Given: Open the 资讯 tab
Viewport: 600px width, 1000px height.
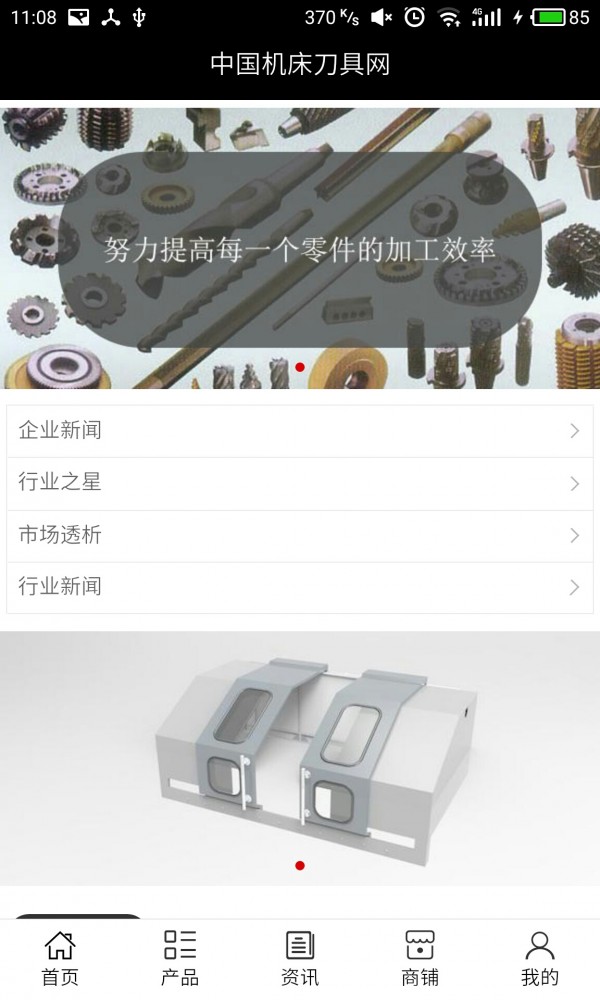Looking at the screenshot, I should click(300, 958).
